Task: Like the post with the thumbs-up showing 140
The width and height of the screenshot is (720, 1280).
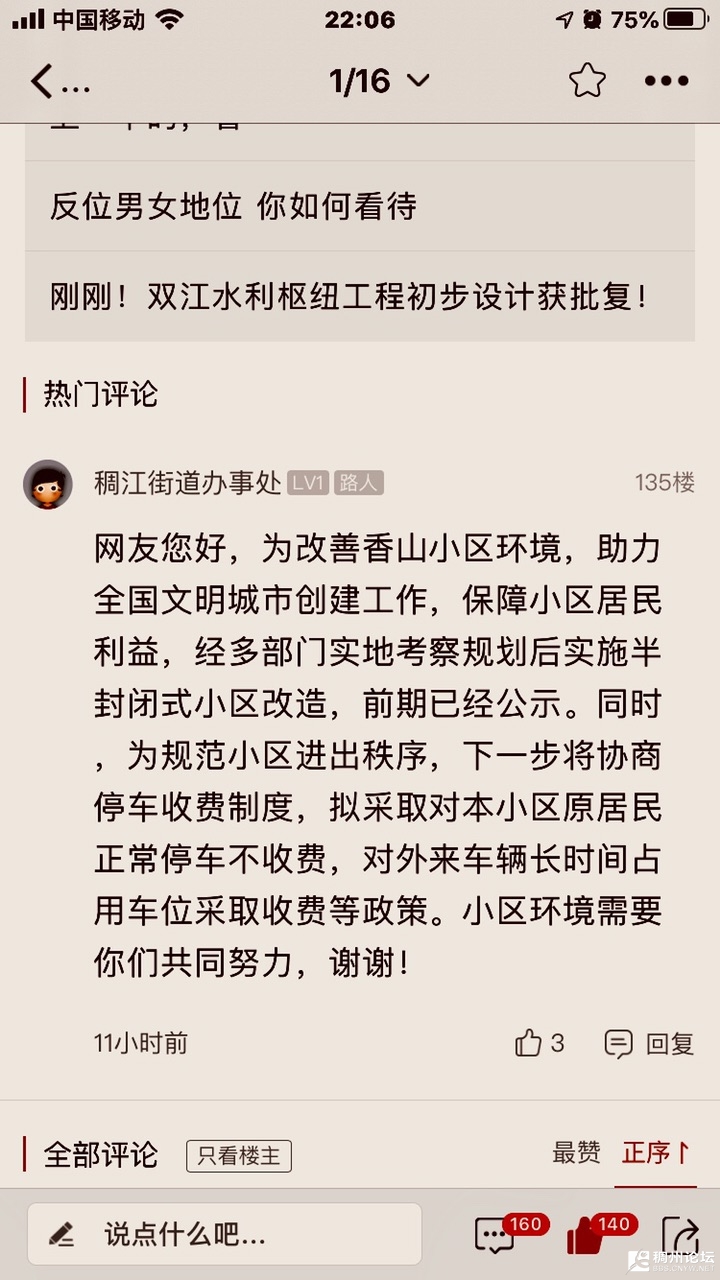Action: 586,1236
